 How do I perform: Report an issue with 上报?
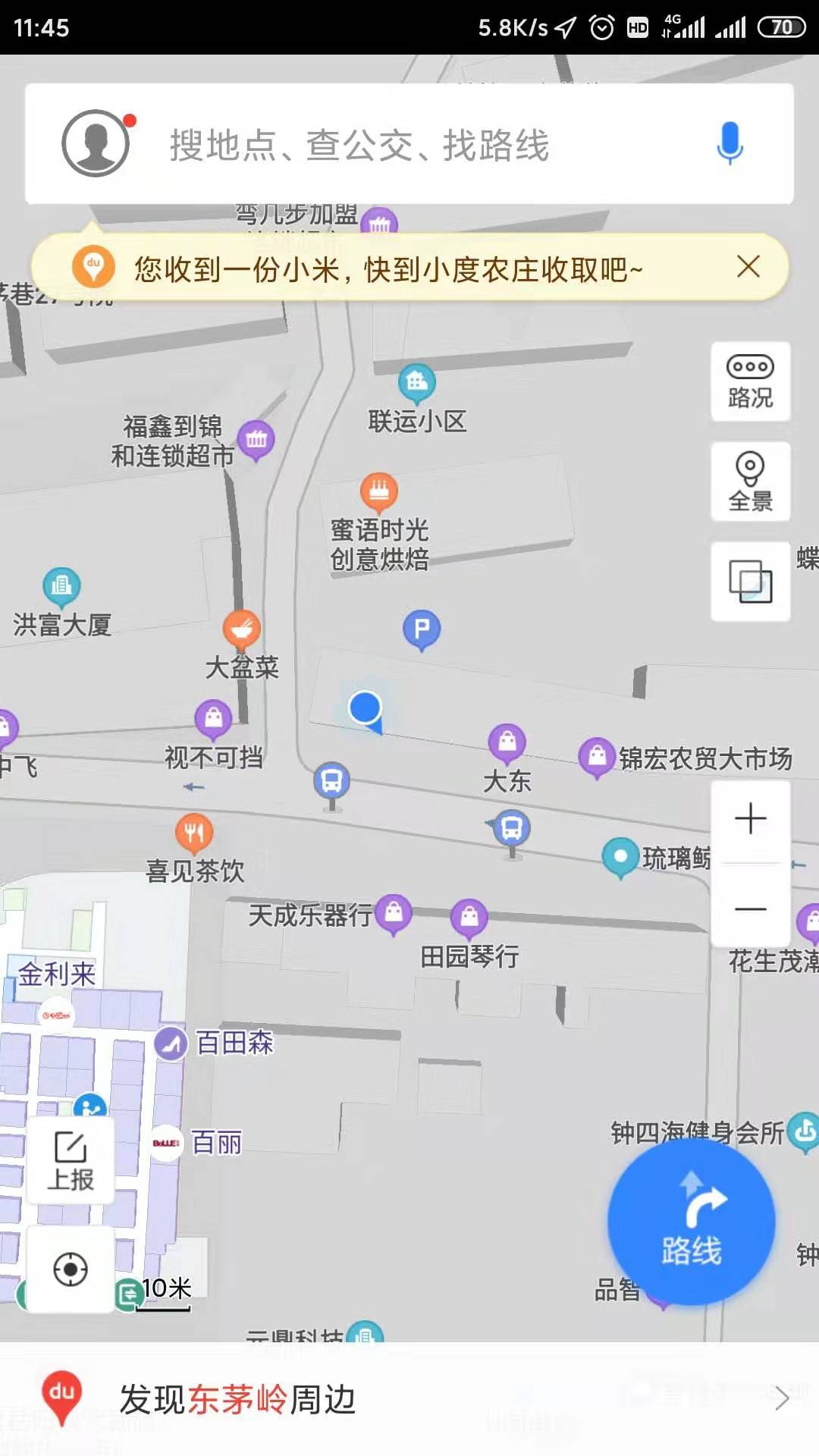tap(71, 1160)
